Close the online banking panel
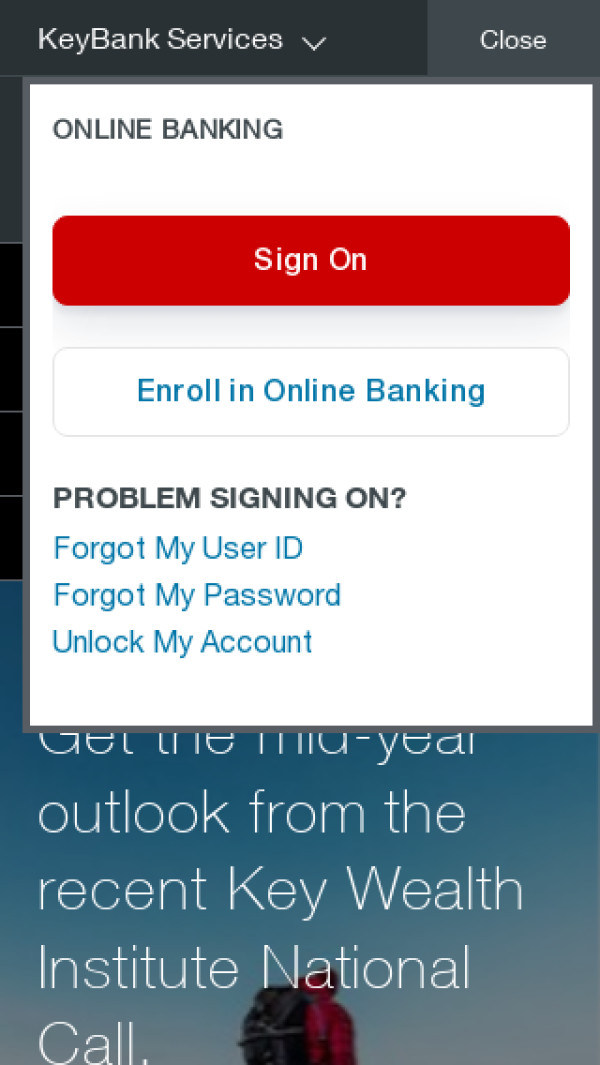This screenshot has width=600, height=1065. [x=513, y=40]
